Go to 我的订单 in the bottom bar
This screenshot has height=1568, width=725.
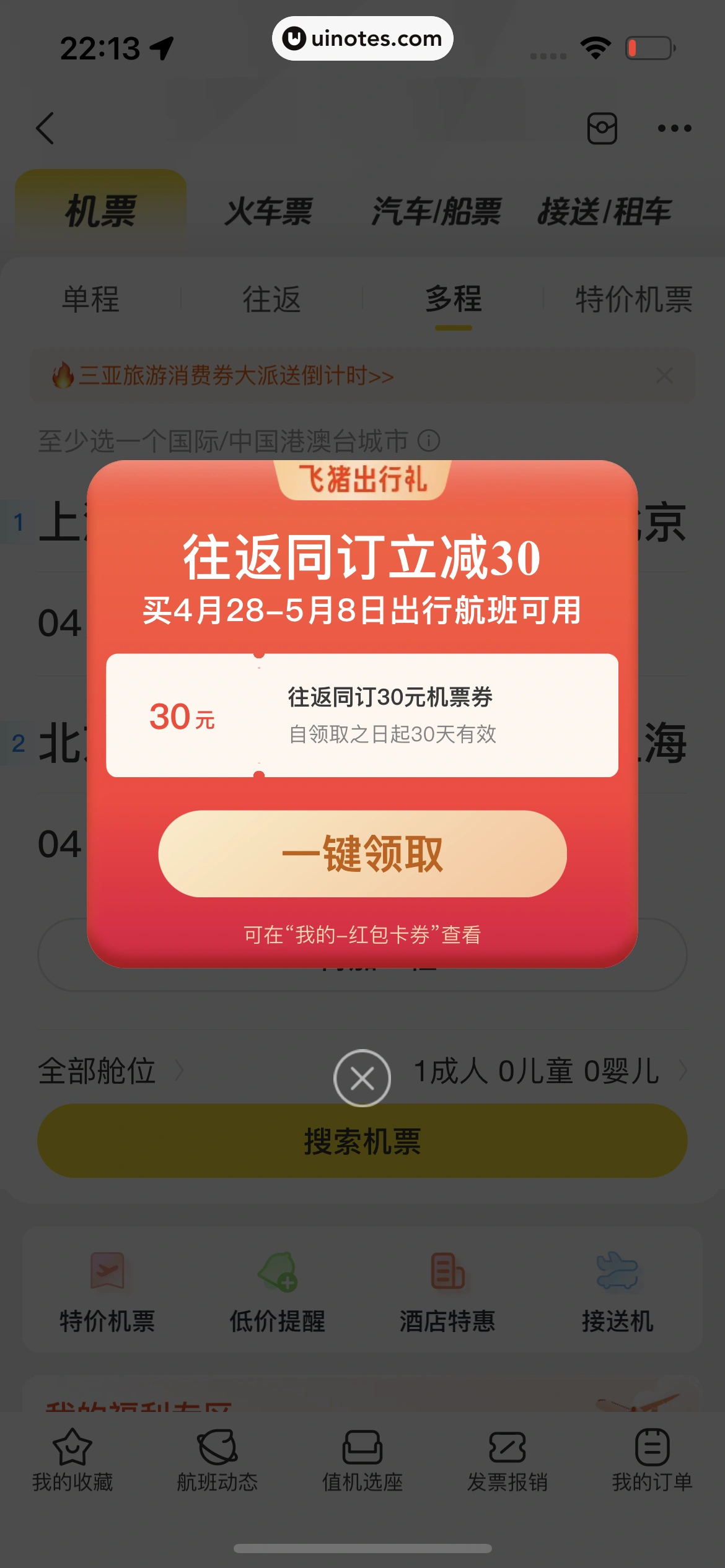652,1460
